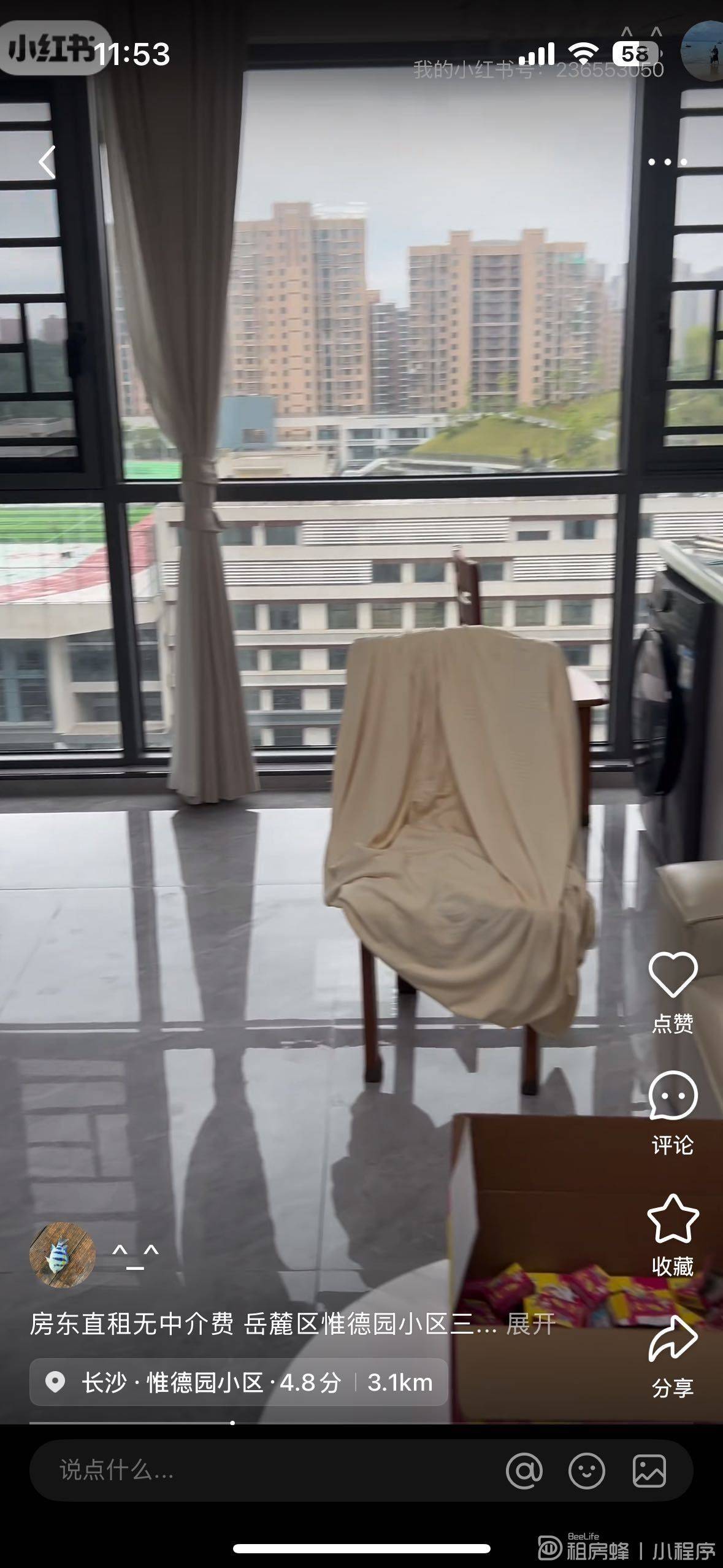
Task: Tap the 说点什么 comment field
Action: (264, 1470)
